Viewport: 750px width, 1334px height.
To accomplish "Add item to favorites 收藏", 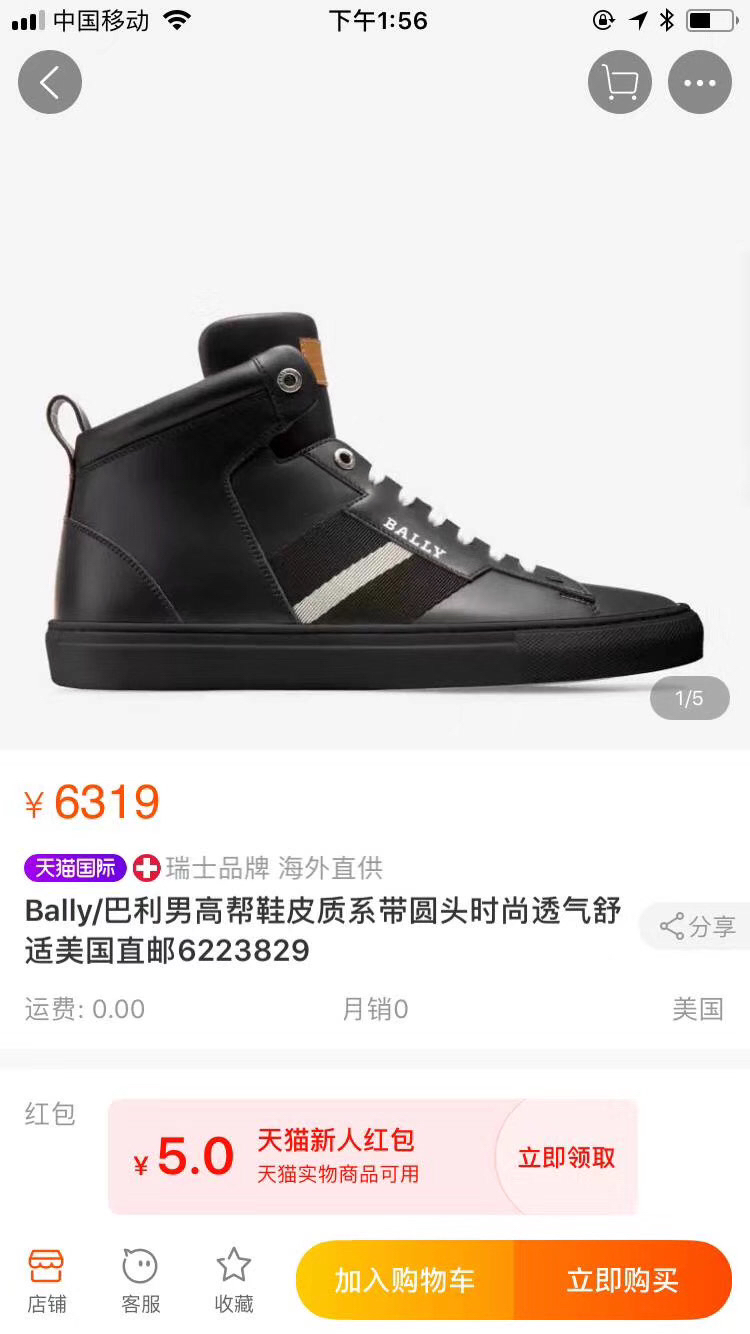I will (x=234, y=1279).
